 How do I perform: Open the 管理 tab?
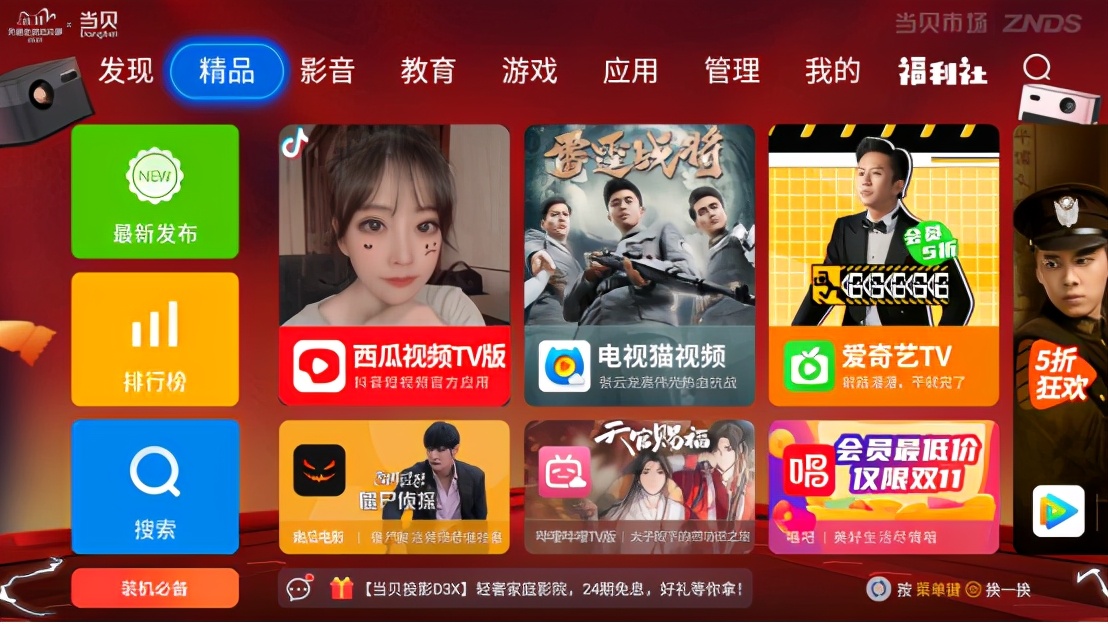pos(732,71)
